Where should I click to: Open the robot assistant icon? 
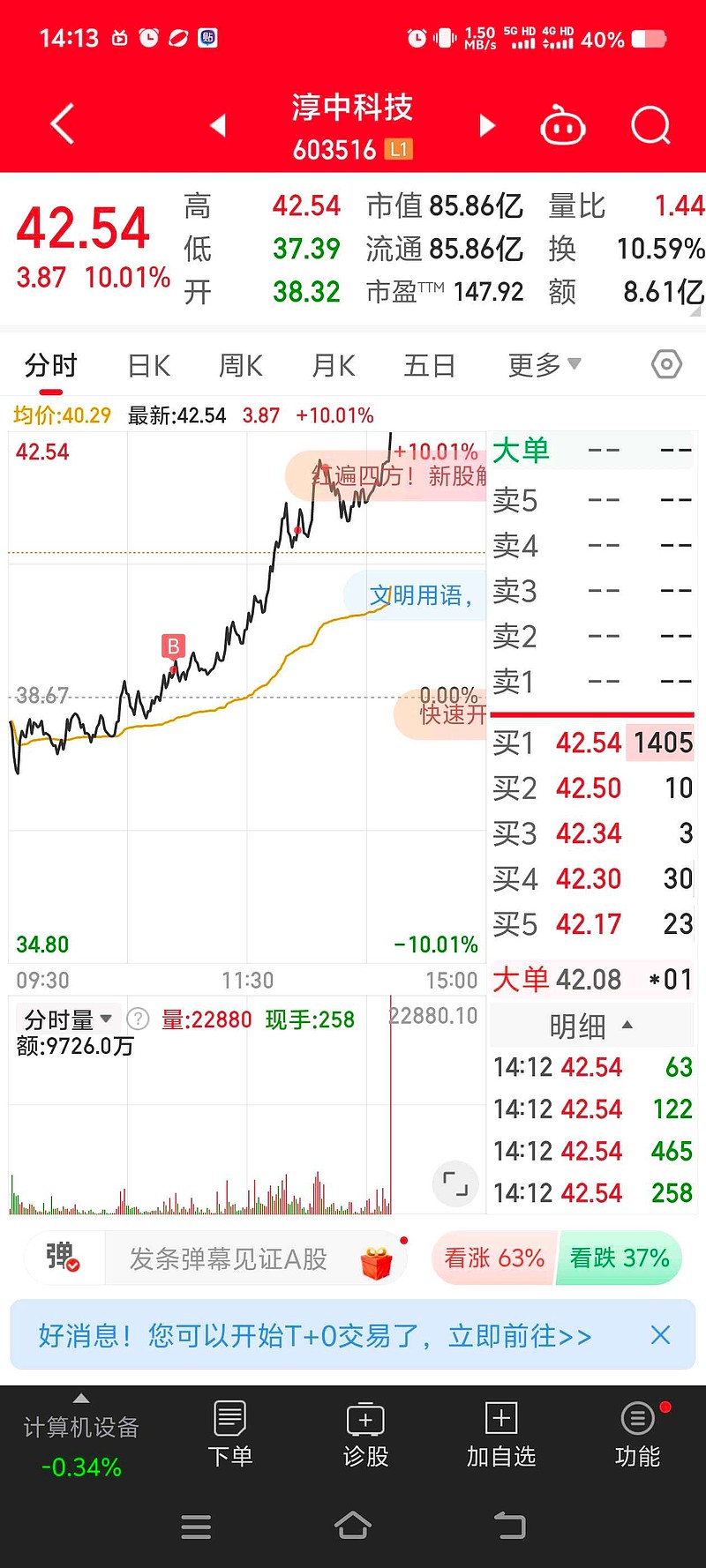pos(563,126)
